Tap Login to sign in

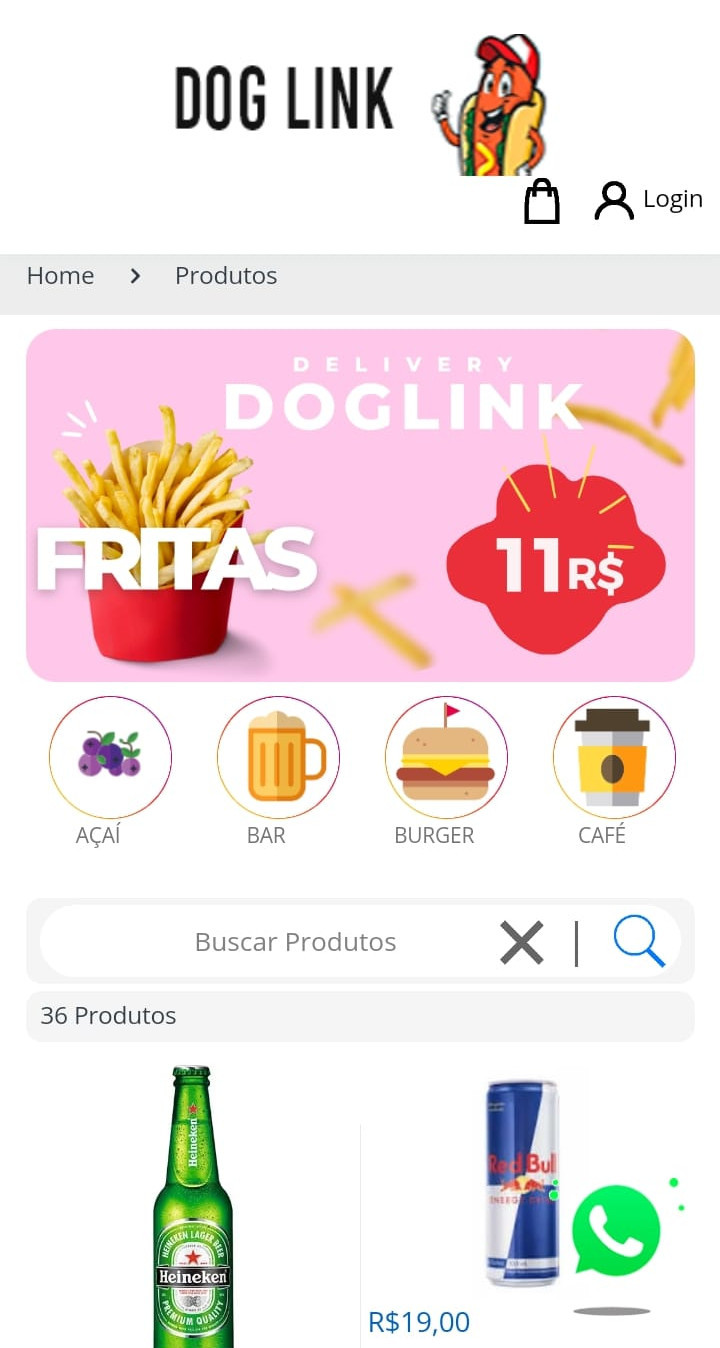coord(650,200)
